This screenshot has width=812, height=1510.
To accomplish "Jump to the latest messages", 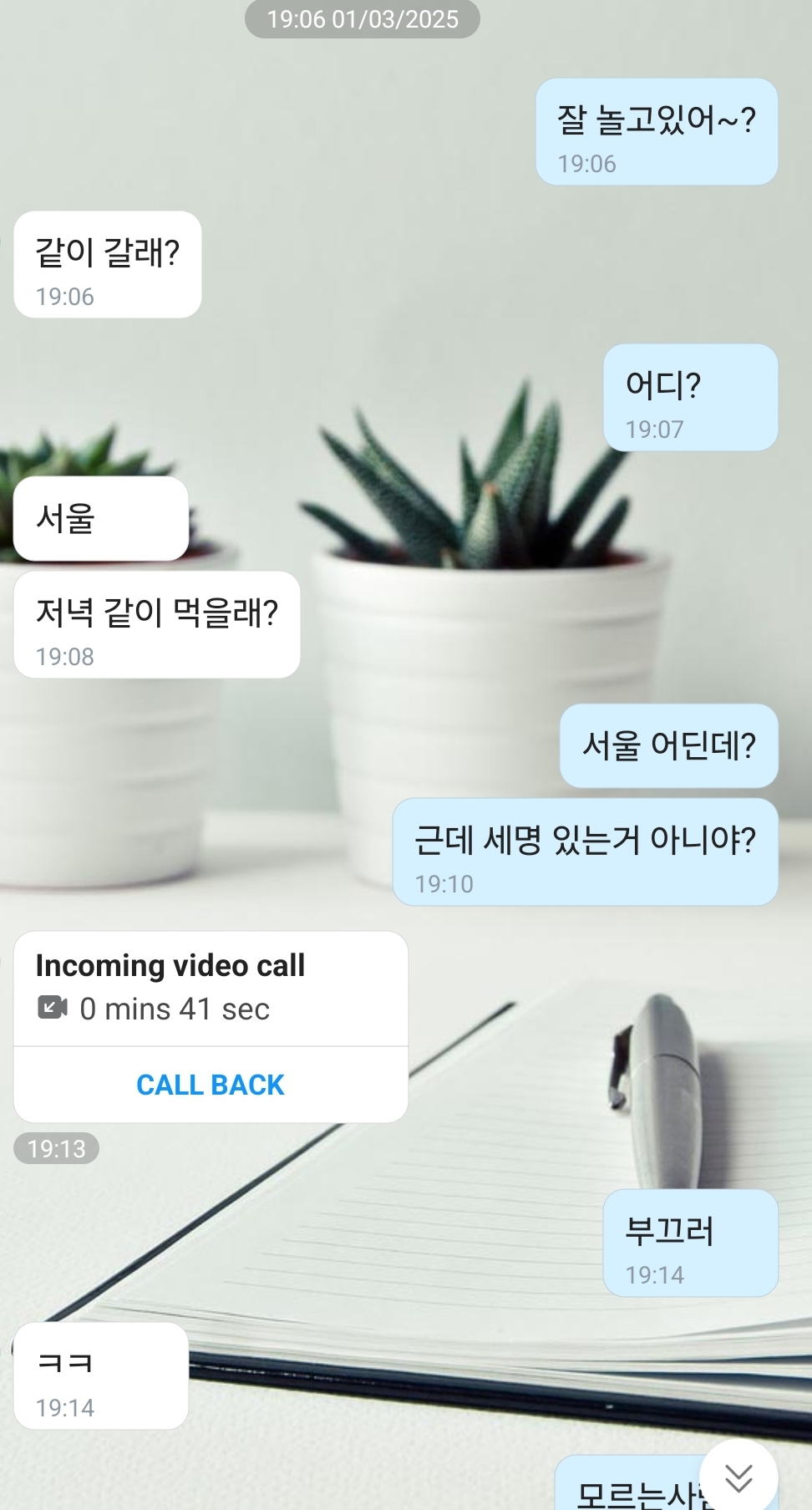I will coord(738,1477).
